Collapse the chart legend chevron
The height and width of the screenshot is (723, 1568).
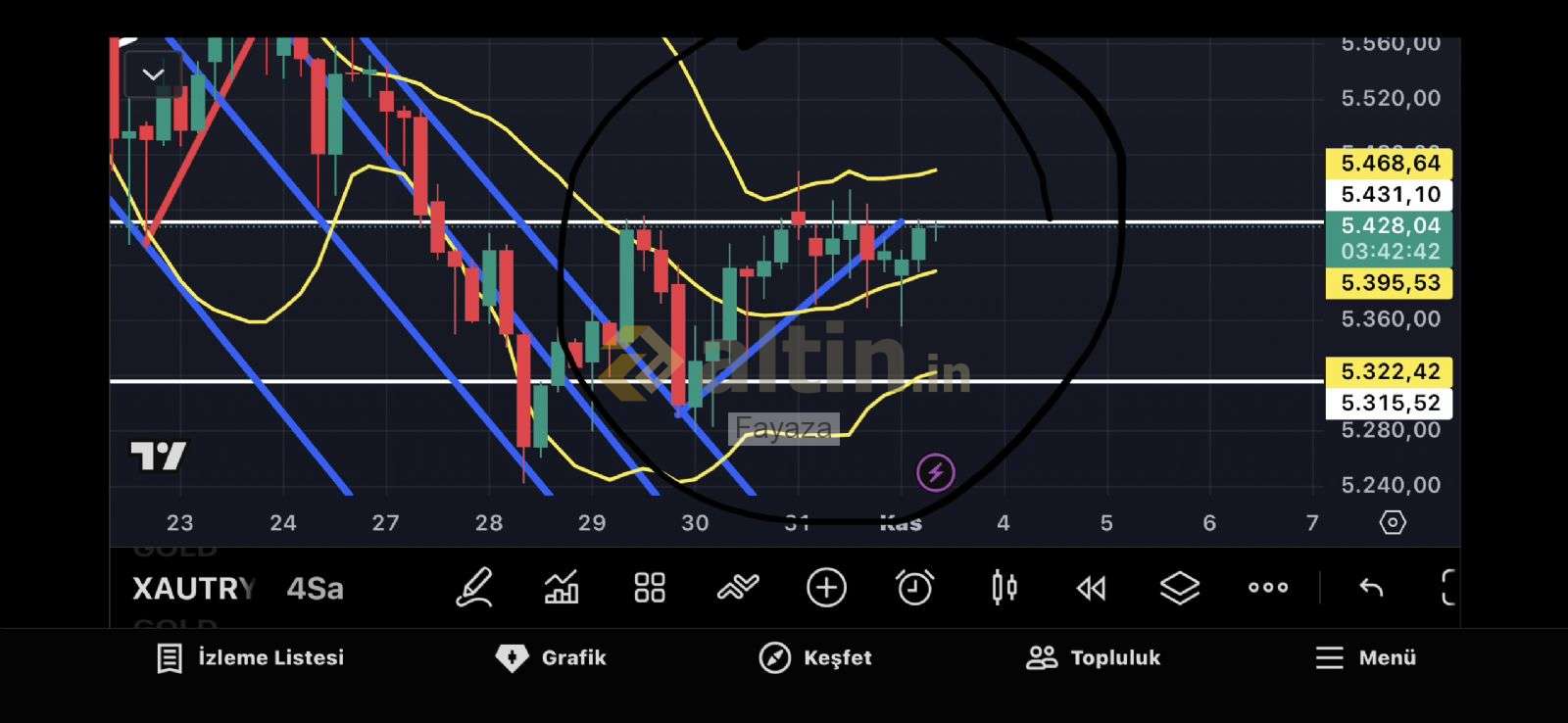click(x=153, y=74)
